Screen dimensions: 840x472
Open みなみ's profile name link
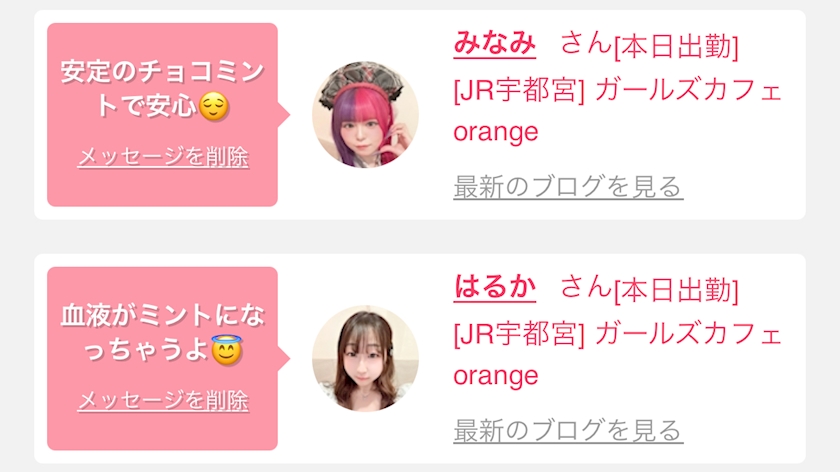494,44
